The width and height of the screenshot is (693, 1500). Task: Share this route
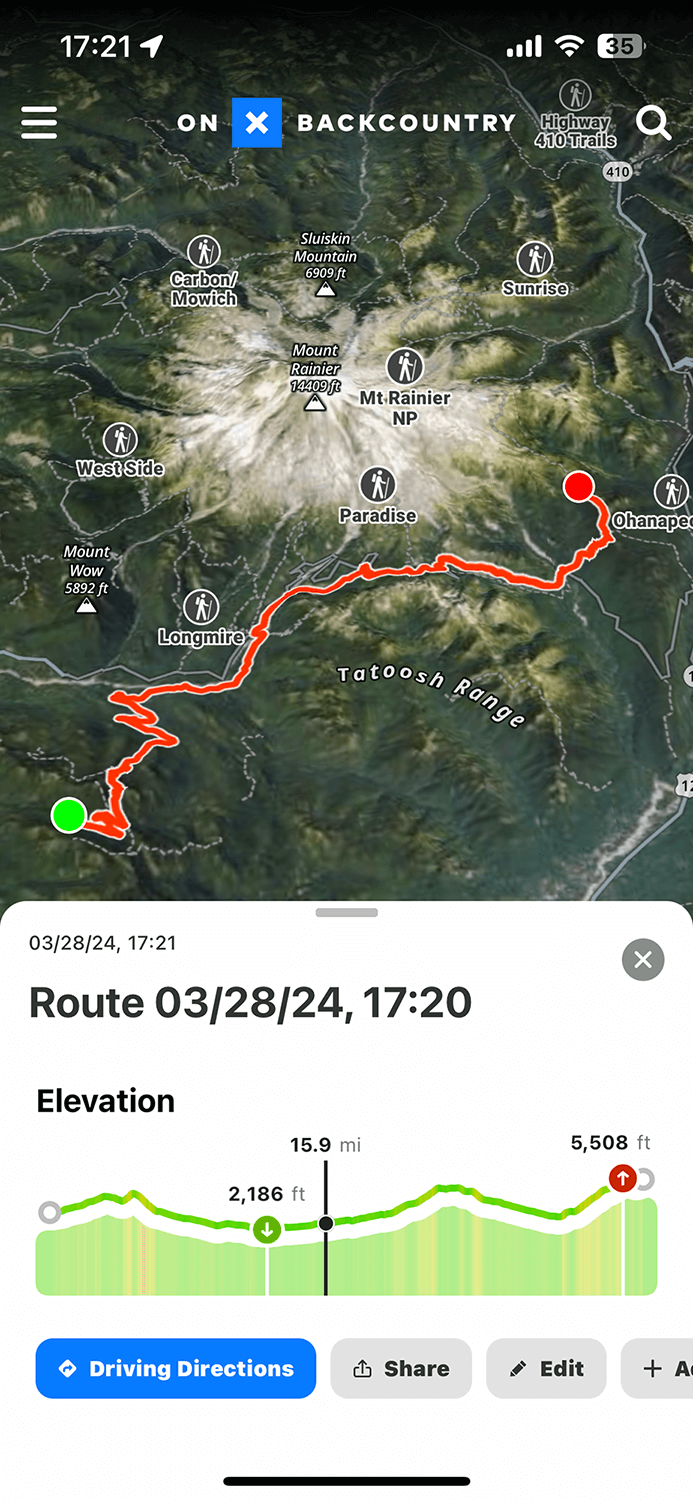click(x=401, y=1368)
